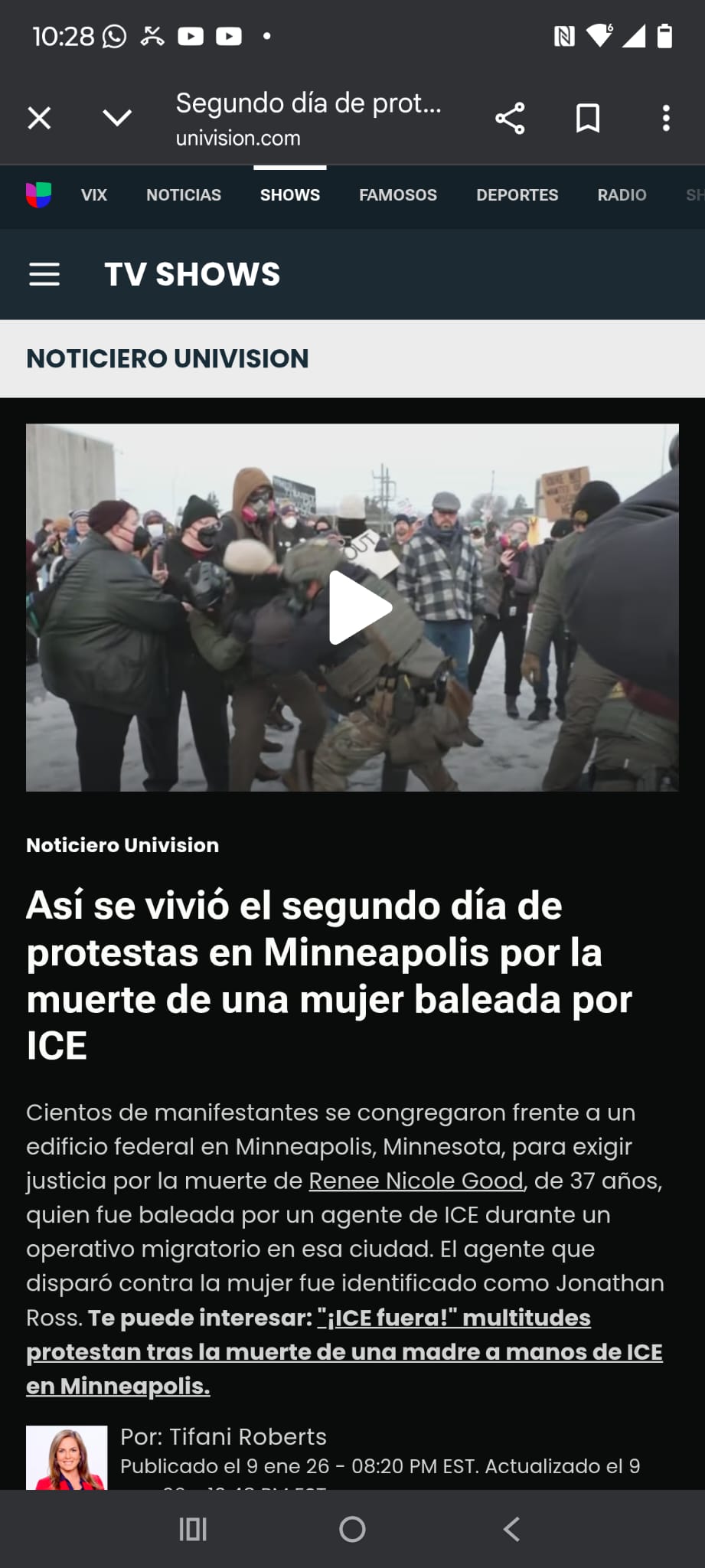This screenshot has width=705, height=1568.
Task: Bookmark this page
Action: click(x=588, y=118)
